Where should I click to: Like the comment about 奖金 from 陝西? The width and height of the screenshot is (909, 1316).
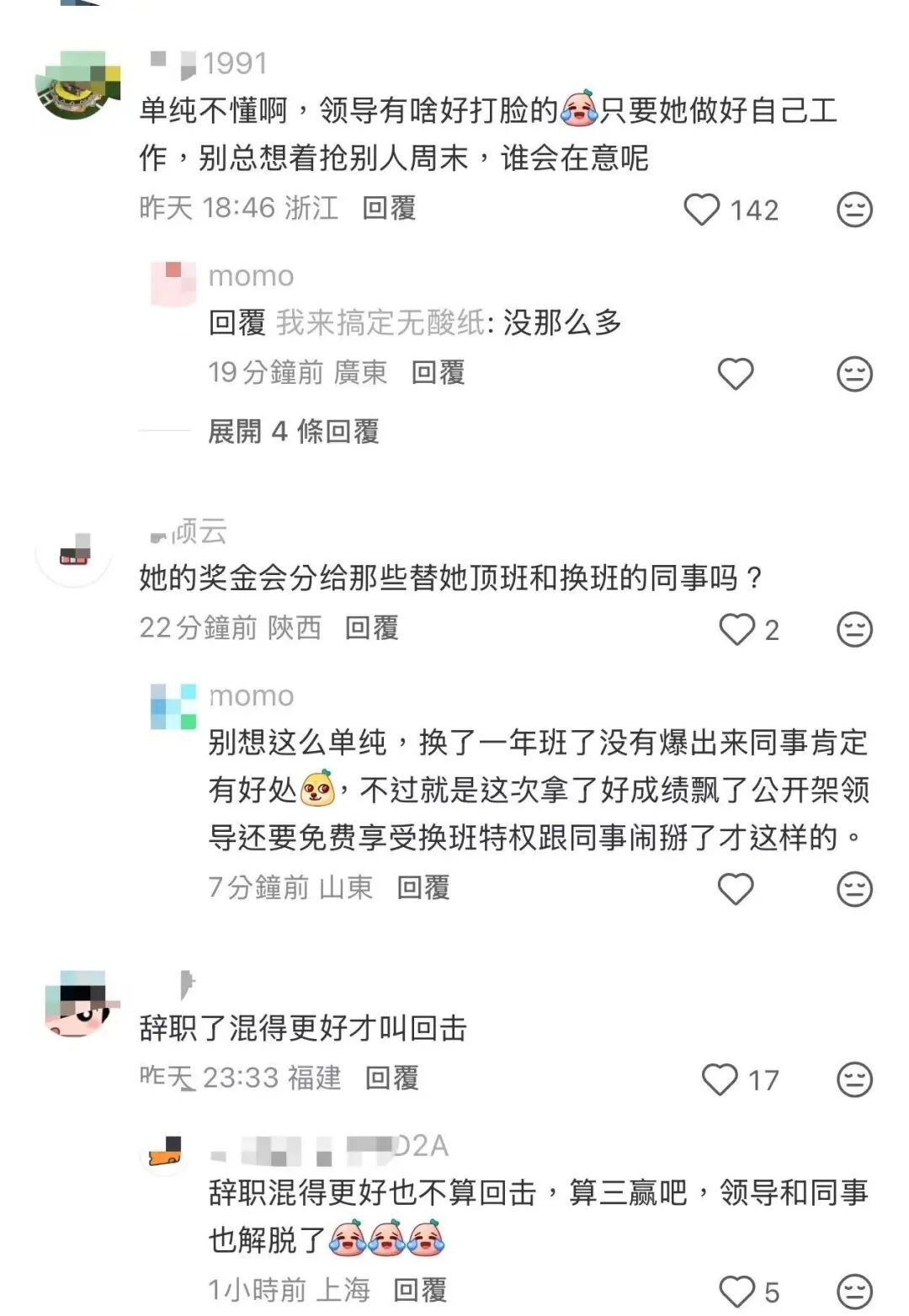coord(737,630)
